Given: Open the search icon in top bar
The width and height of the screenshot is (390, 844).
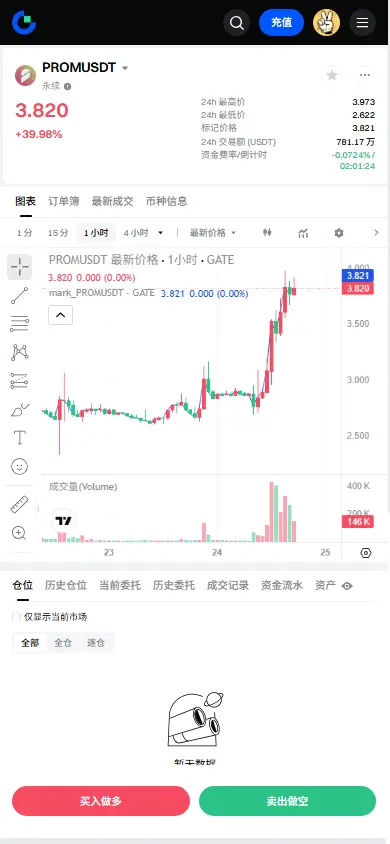Looking at the screenshot, I should [237, 23].
